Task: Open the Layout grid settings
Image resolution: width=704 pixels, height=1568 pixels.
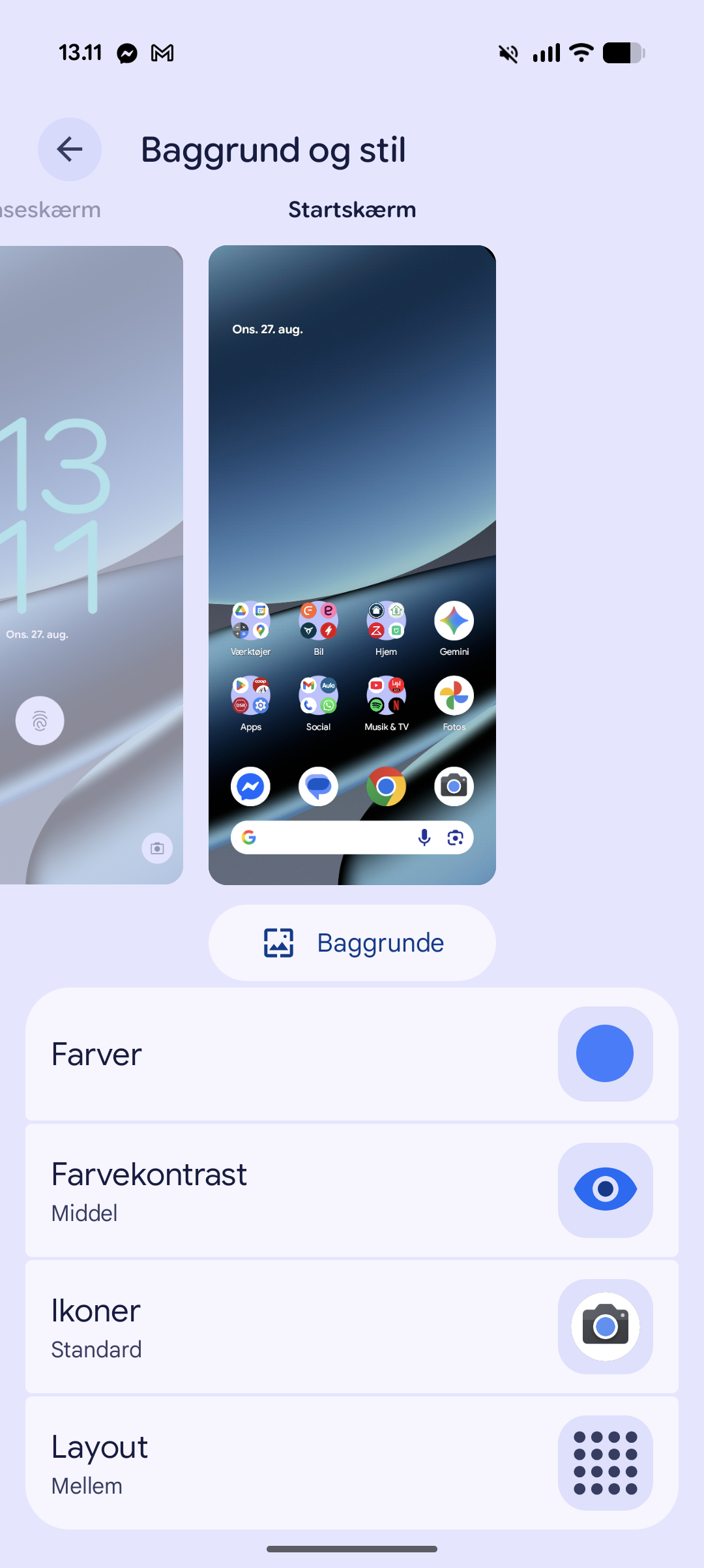Action: click(352, 1463)
